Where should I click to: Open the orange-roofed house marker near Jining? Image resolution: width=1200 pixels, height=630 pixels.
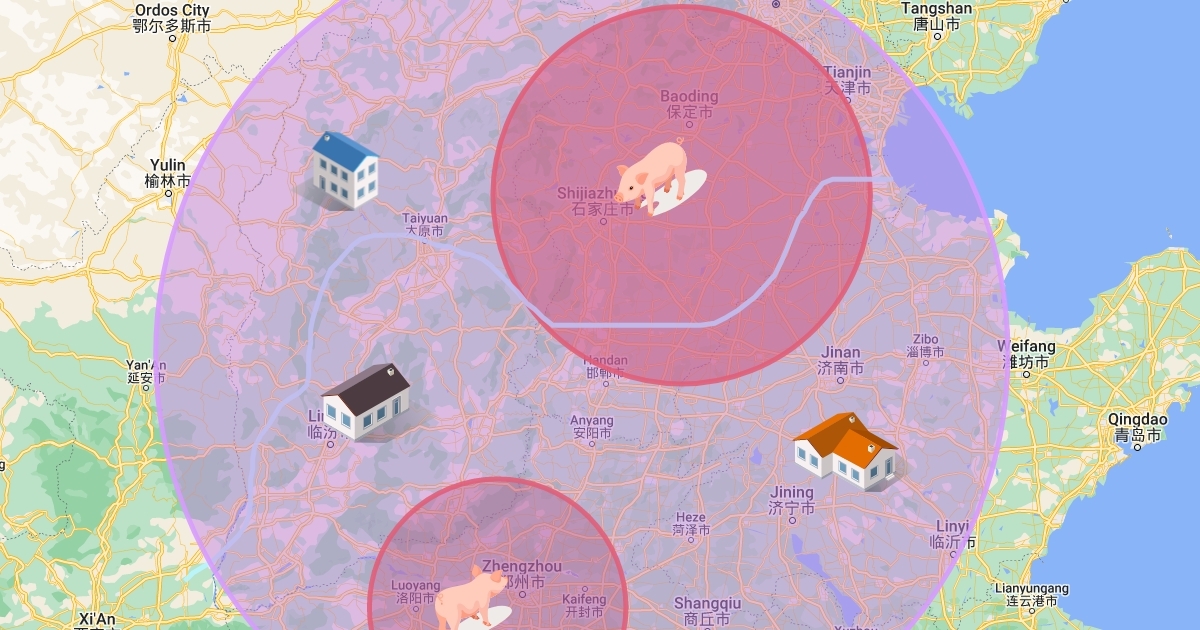tap(847, 451)
